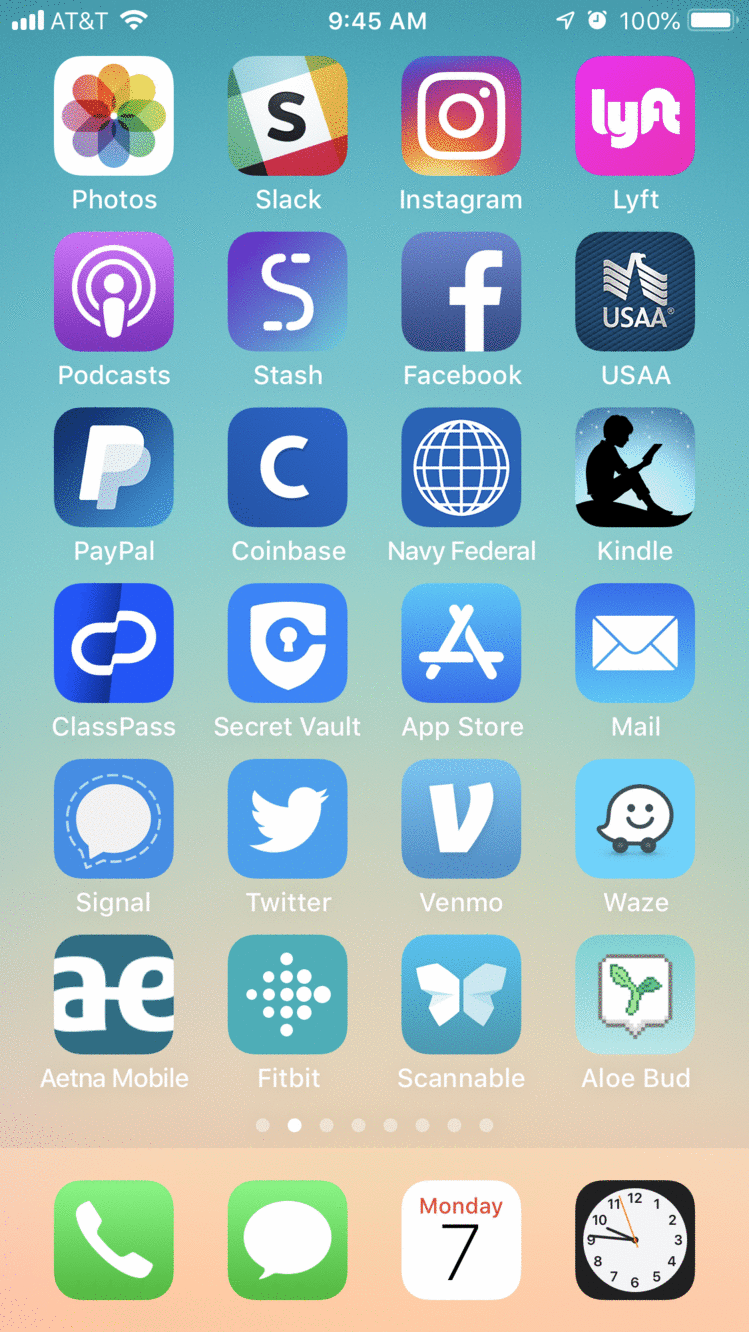Viewport: 749px width, 1333px height.
Task: Check email in Mail
Action: click(x=635, y=643)
